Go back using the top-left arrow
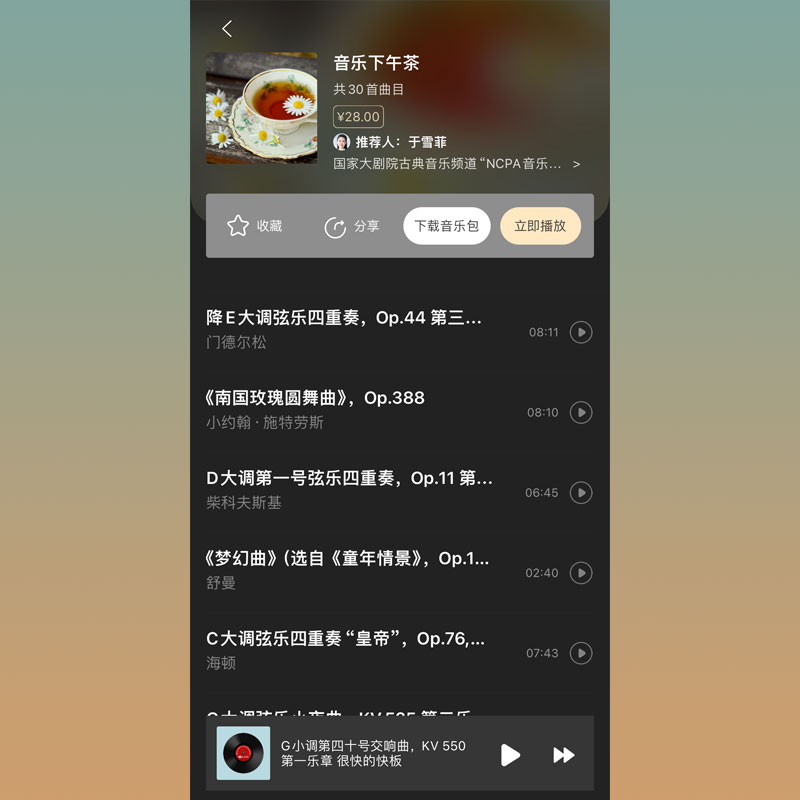 [227, 29]
